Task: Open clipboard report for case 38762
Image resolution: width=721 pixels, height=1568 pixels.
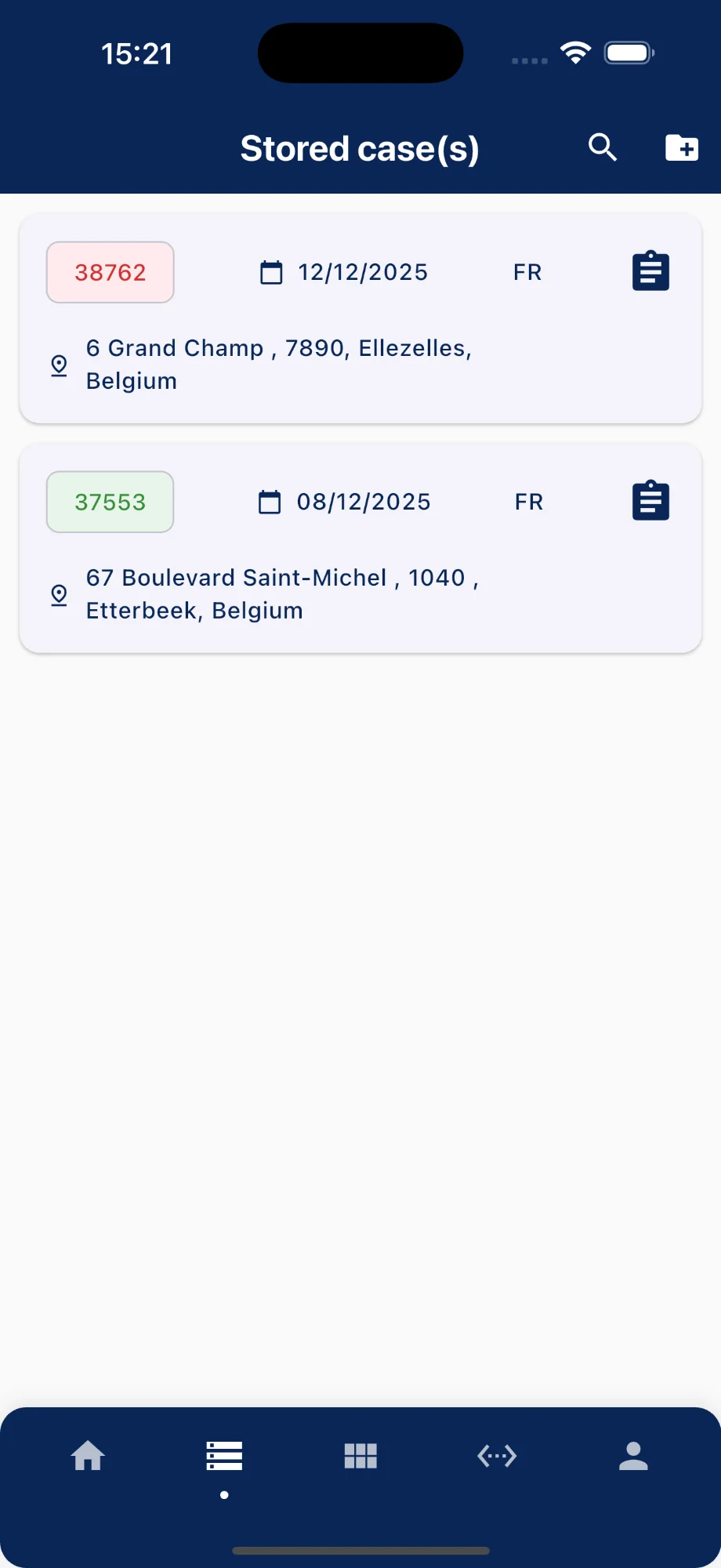Action: click(650, 272)
